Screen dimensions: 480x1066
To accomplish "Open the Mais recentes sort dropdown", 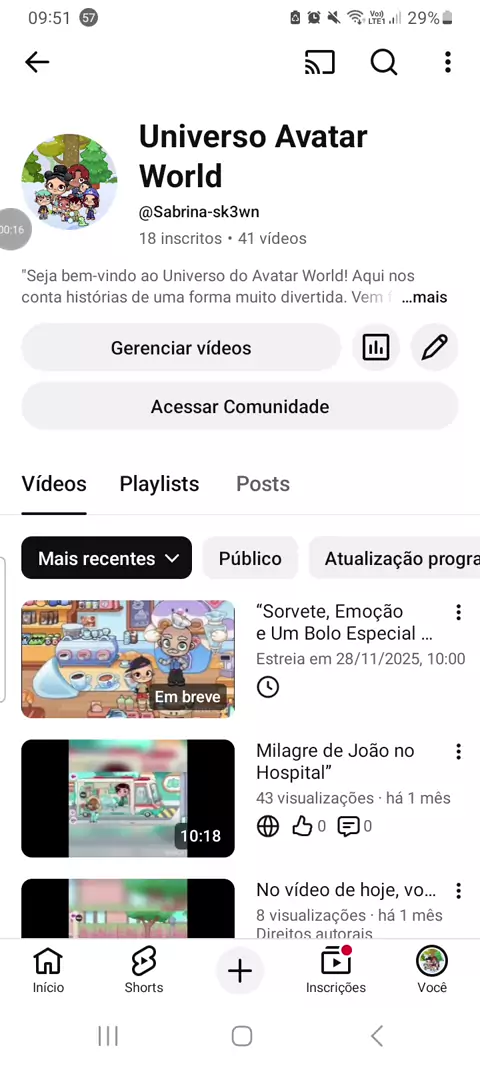I will pyautogui.click(x=107, y=558).
